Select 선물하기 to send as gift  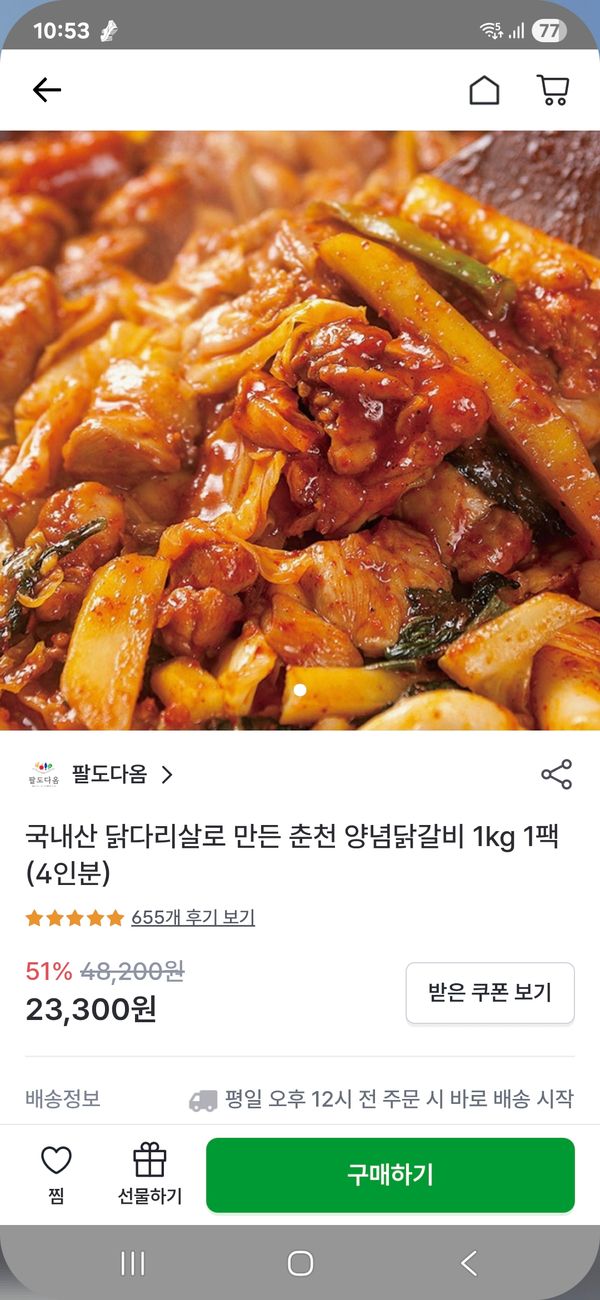pyautogui.click(x=150, y=1174)
